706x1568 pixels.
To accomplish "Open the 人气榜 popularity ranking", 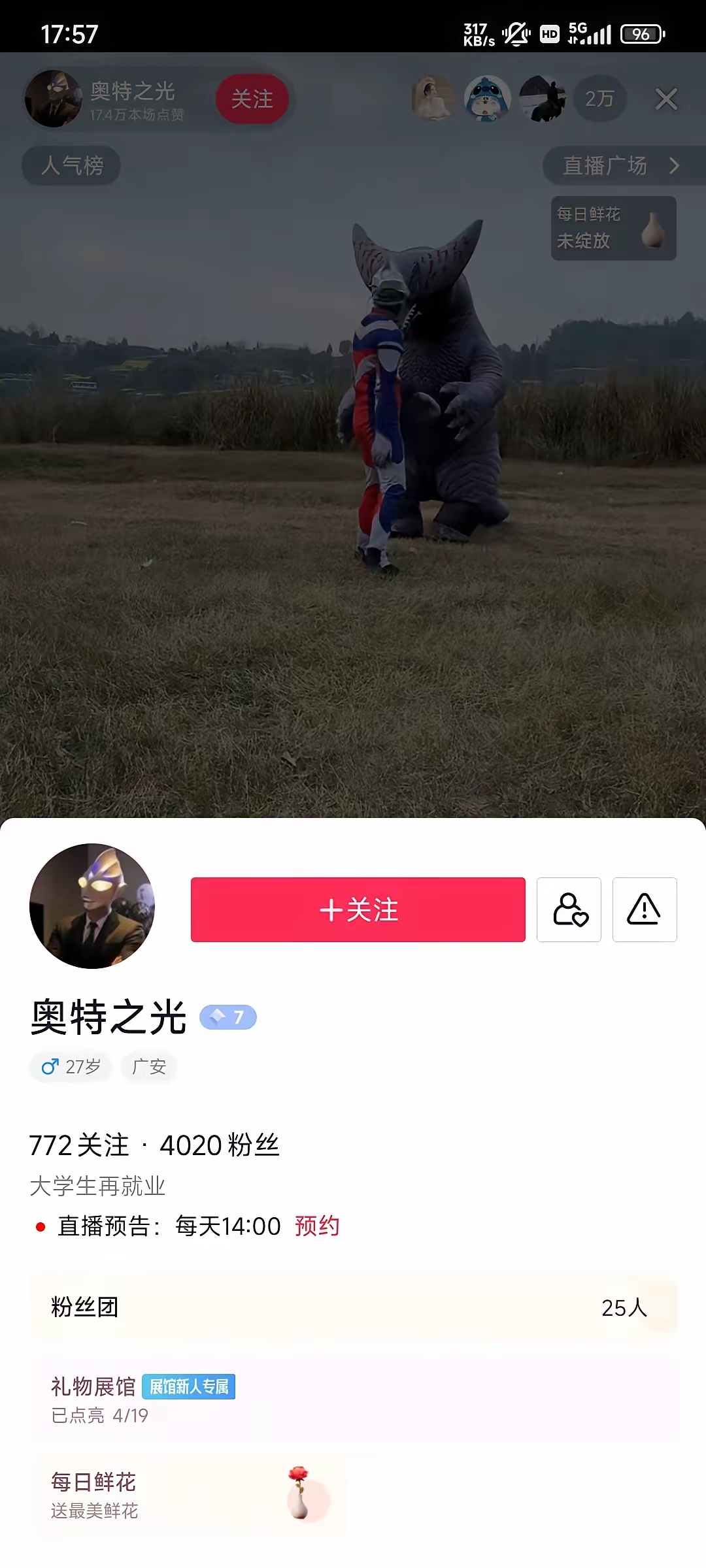I will point(72,166).
